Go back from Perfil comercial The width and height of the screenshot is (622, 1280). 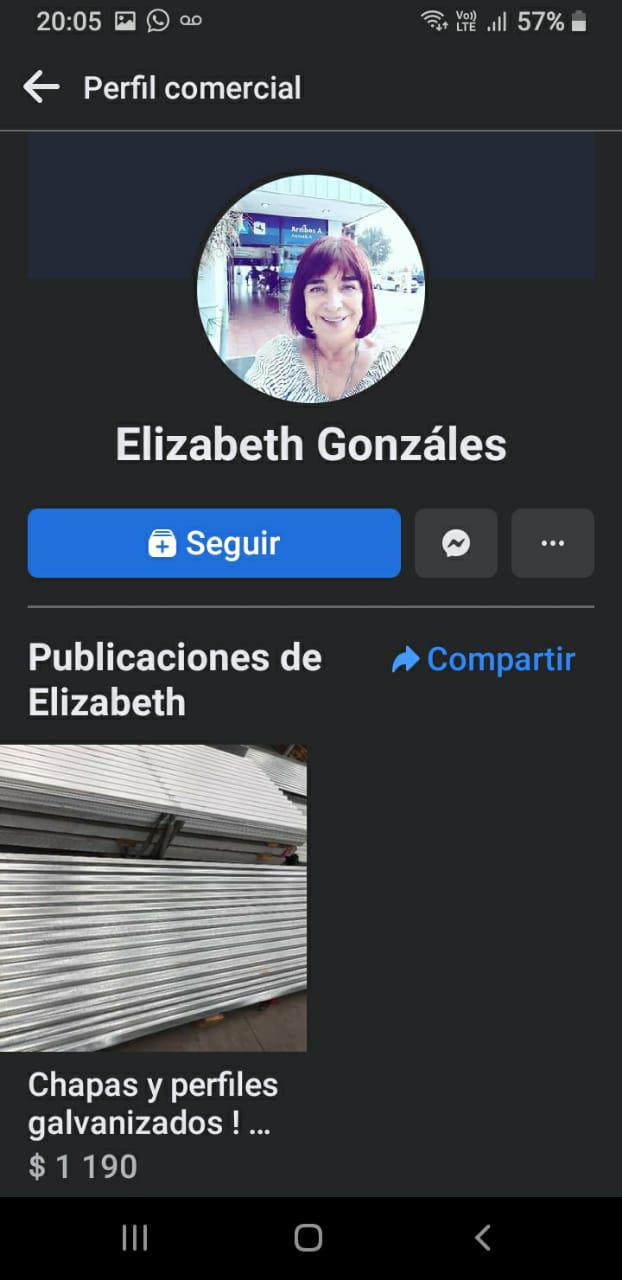(x=41, y=88)
